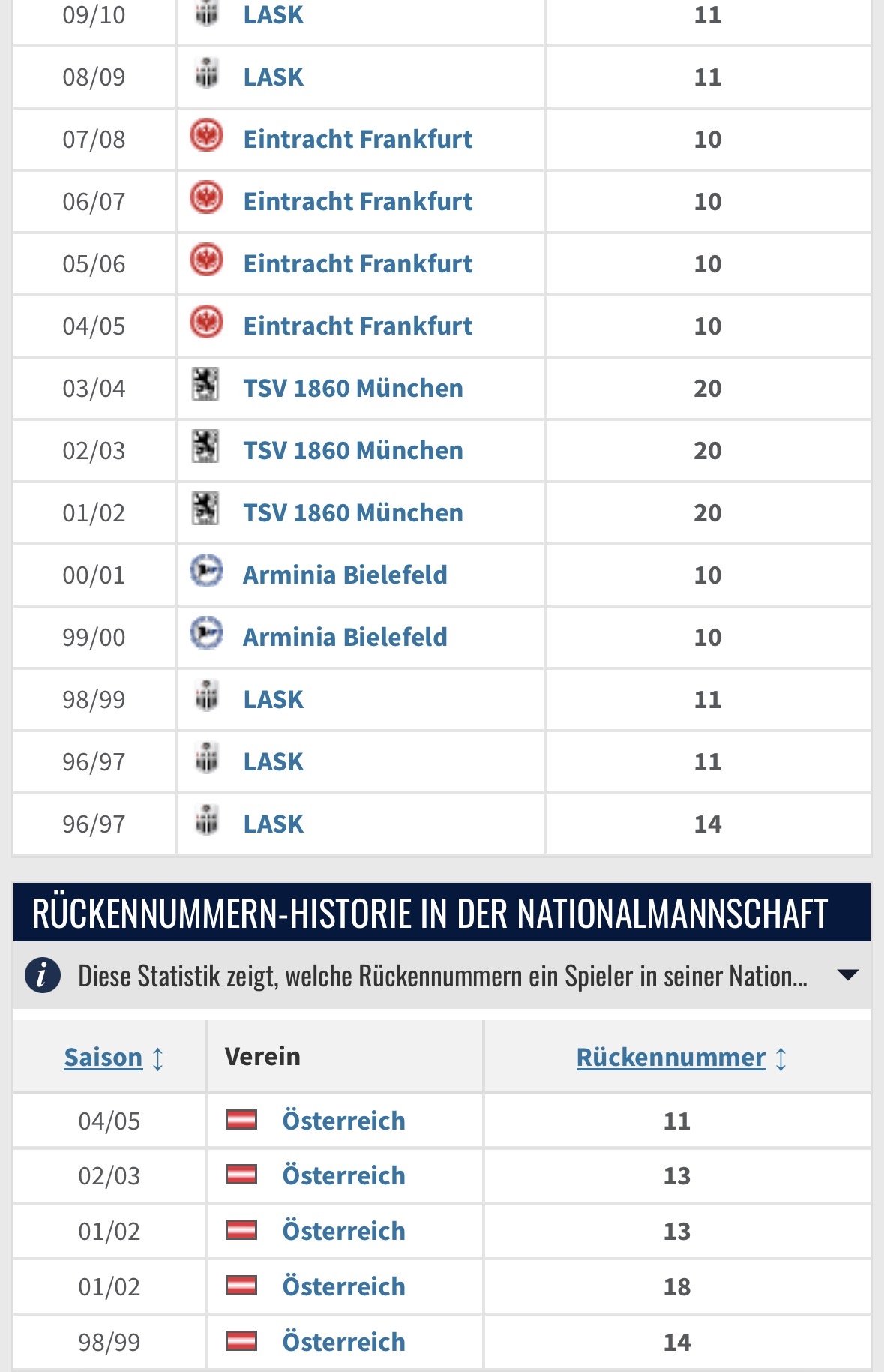Sort national team table by Saison
The image size is (884, 1372).
[103, 1058]
